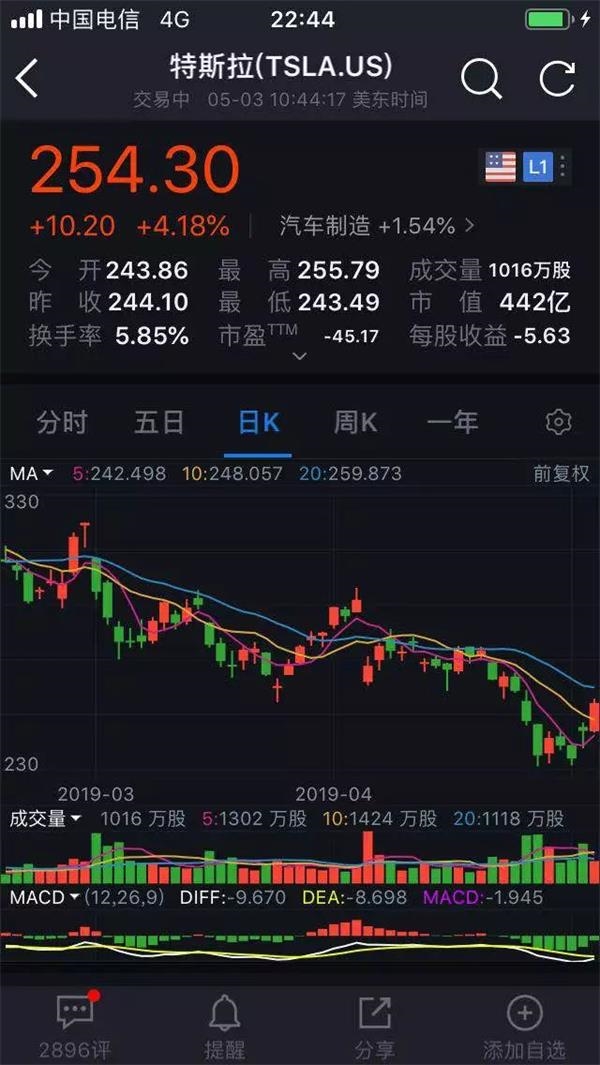Image resolution: width=600 pixels, height=1065 pixels.
Task: Set a price alert via 提醒
Action: tap(225, 1026)
